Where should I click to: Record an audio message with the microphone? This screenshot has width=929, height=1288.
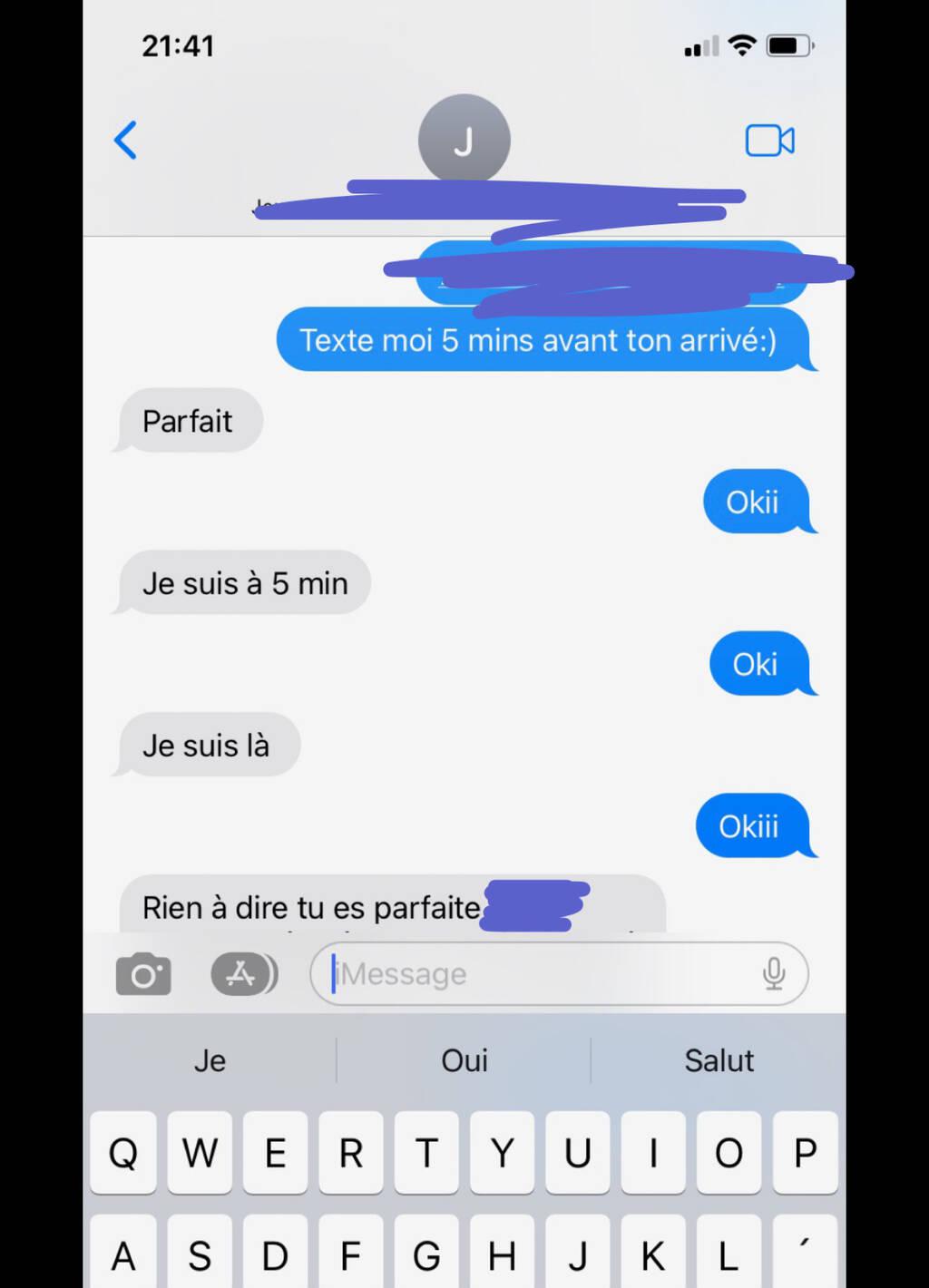[x=774, y=973]
